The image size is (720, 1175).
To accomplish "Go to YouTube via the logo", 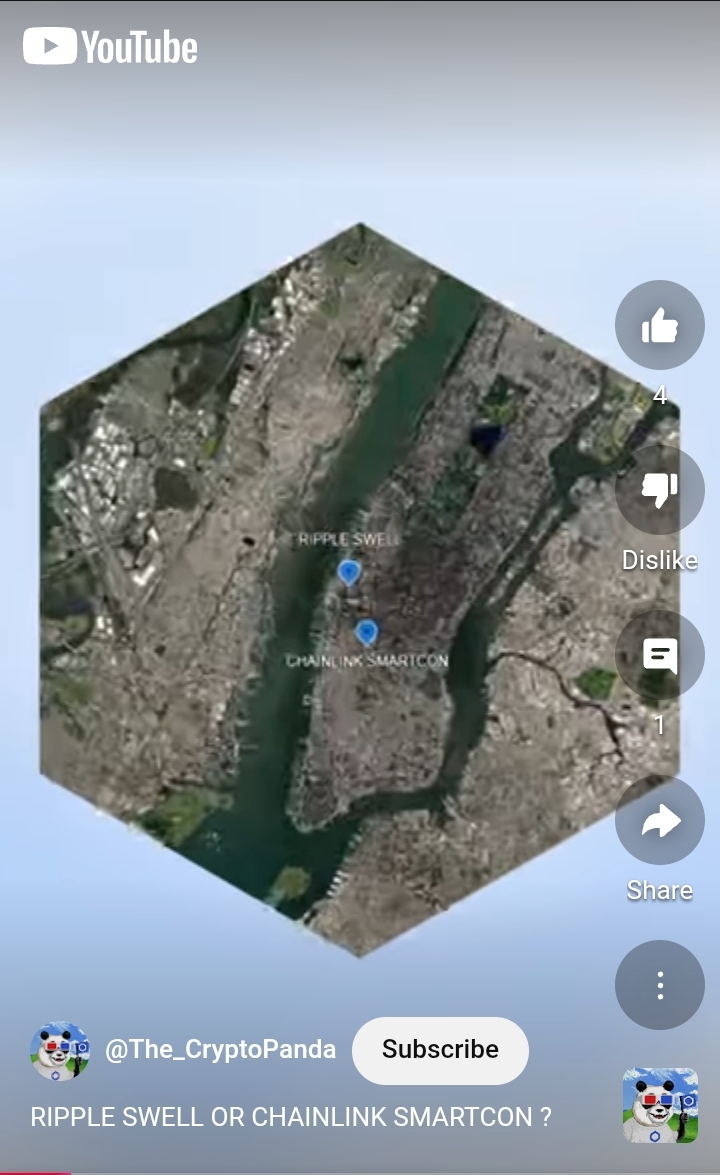I will point(110,46).
